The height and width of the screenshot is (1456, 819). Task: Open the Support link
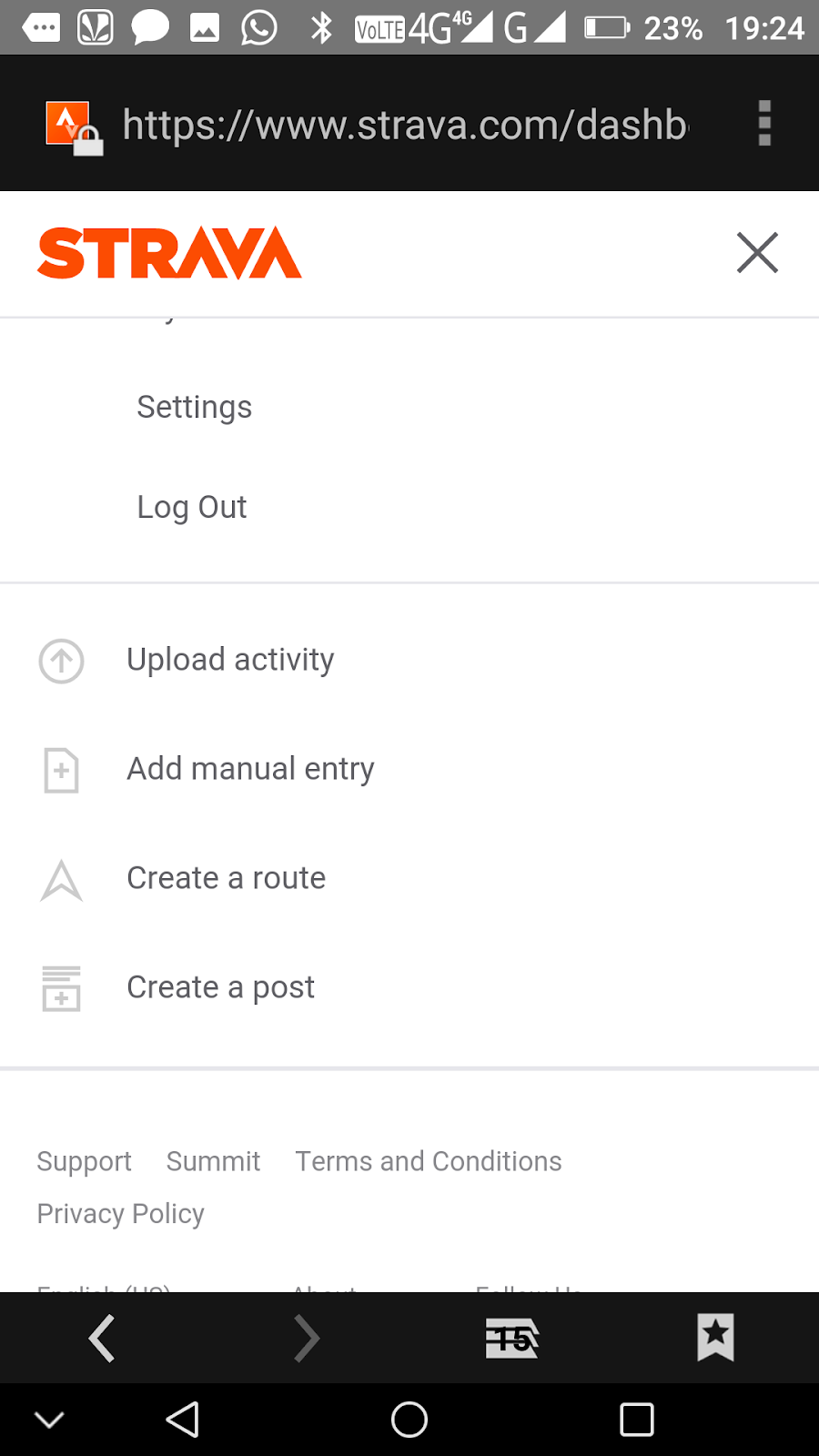point(84,1161)
